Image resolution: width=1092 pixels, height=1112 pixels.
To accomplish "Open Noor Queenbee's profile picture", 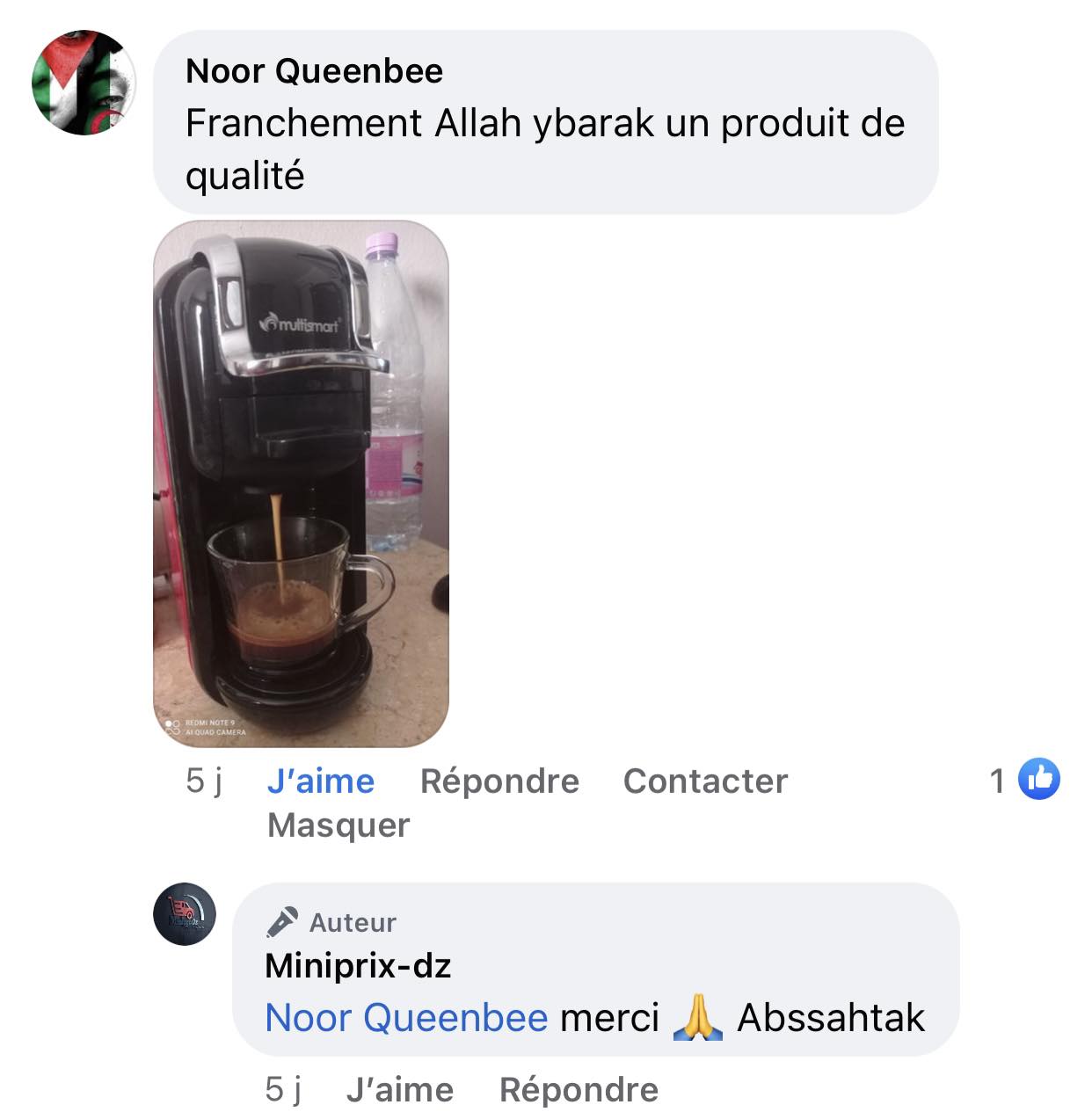I will (84, 83).
